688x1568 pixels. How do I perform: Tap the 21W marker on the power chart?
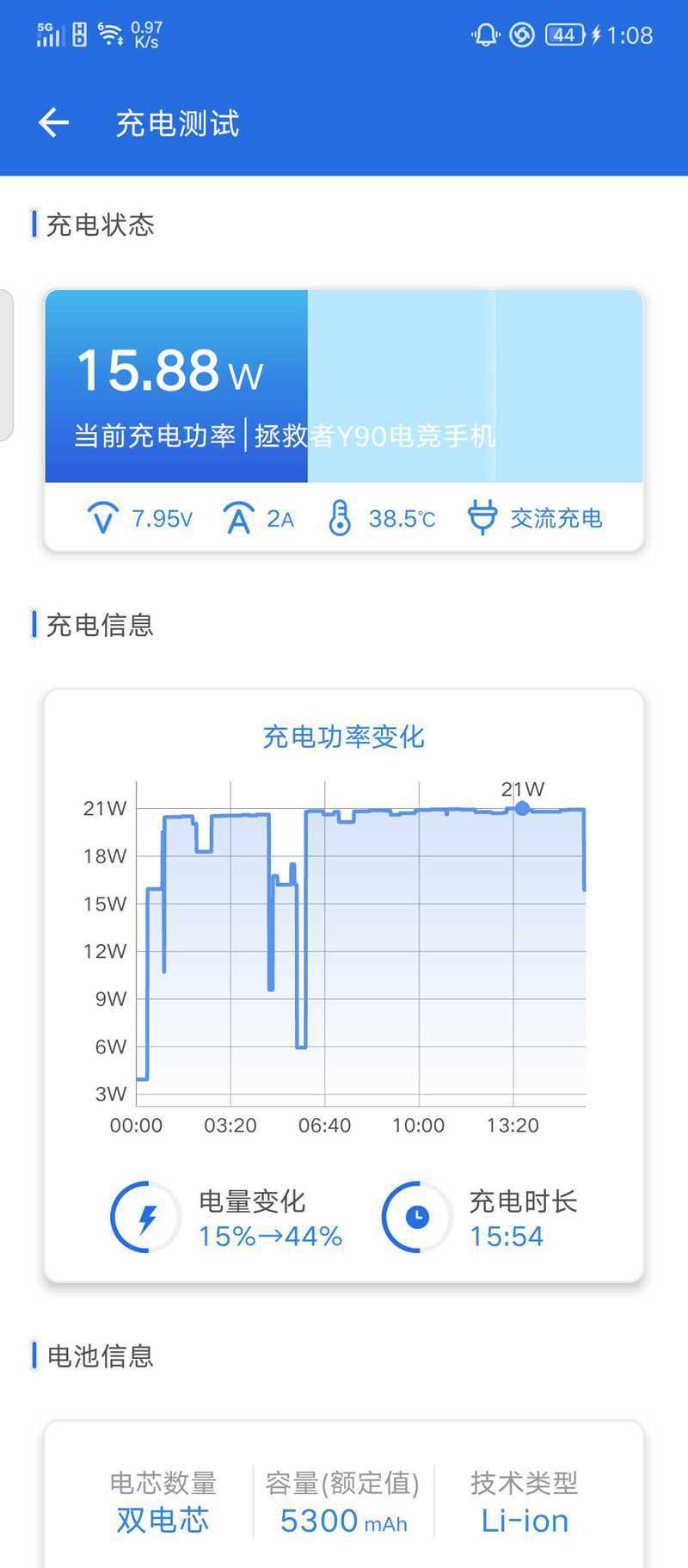tap(522, 808)
